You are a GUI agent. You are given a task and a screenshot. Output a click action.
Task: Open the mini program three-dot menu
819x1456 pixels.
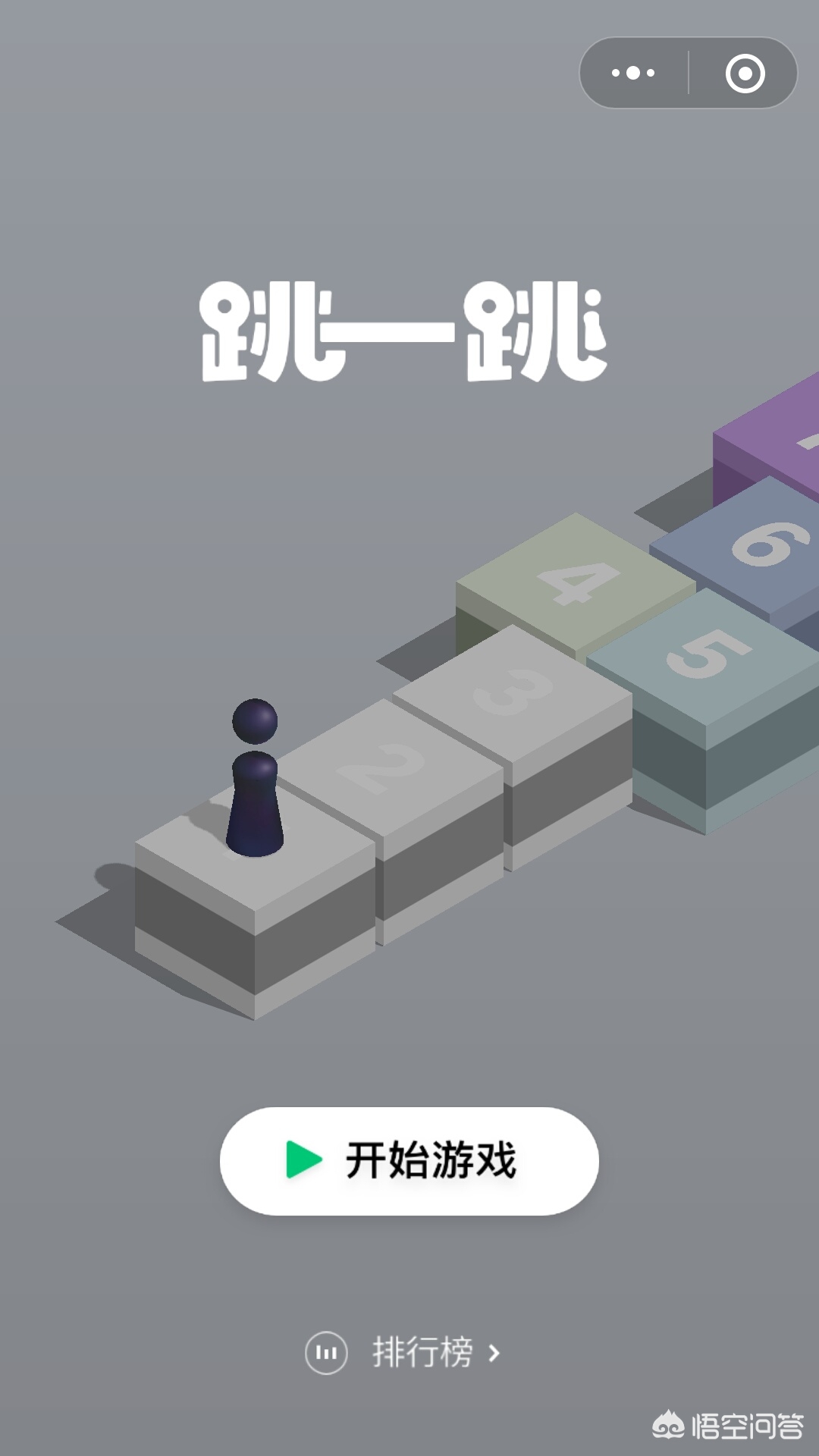coord(633,73)
